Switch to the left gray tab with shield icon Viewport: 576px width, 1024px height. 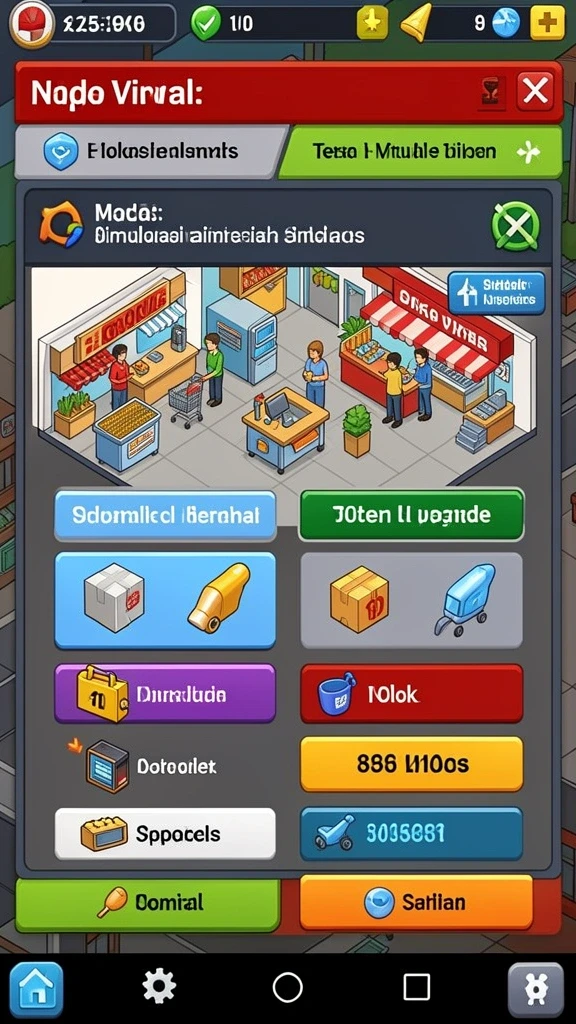149,152
